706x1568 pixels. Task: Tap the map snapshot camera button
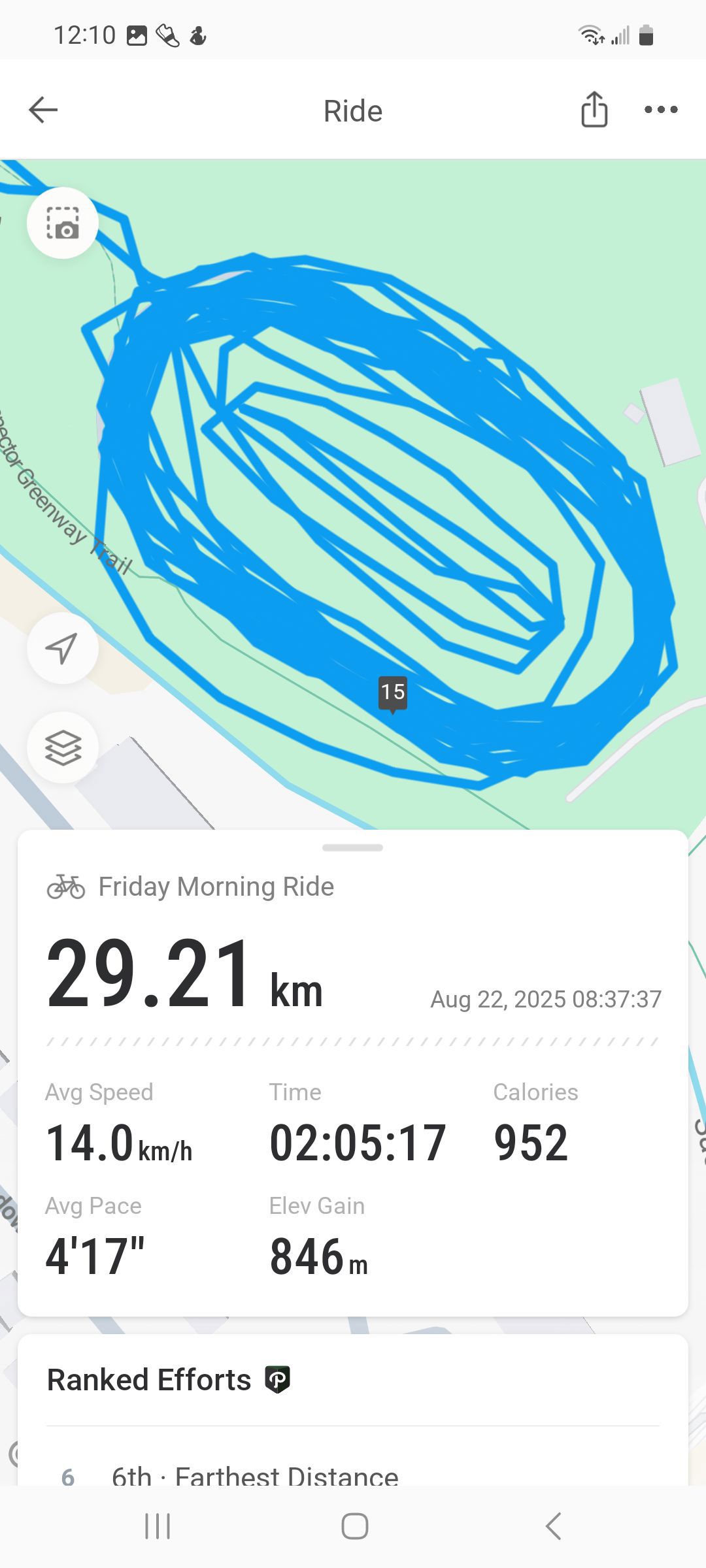pyautogui.click(x=63, y=223)
